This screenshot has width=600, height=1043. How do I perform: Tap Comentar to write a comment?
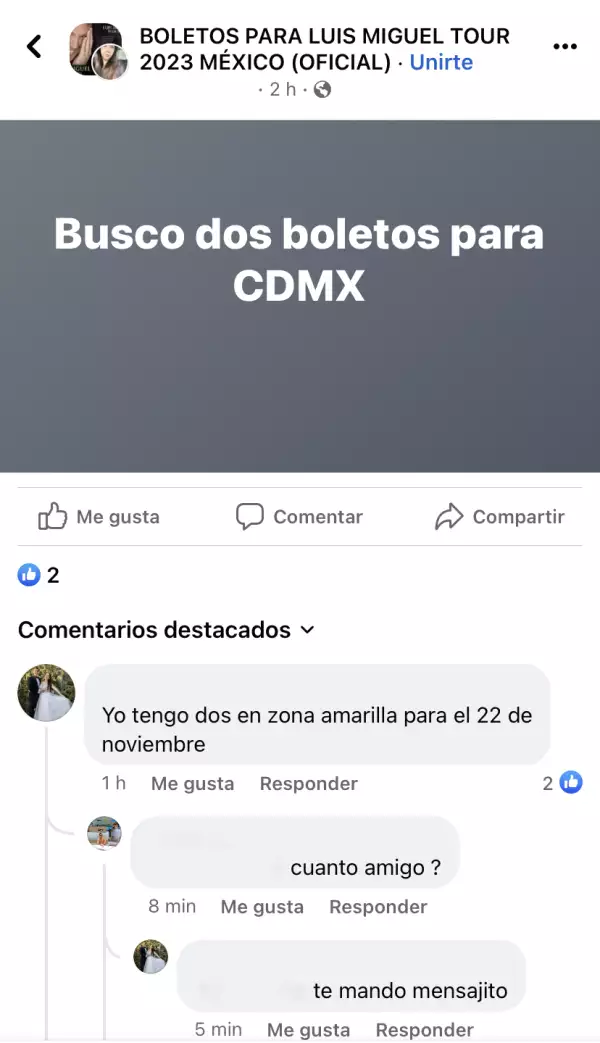click(299, 517)
